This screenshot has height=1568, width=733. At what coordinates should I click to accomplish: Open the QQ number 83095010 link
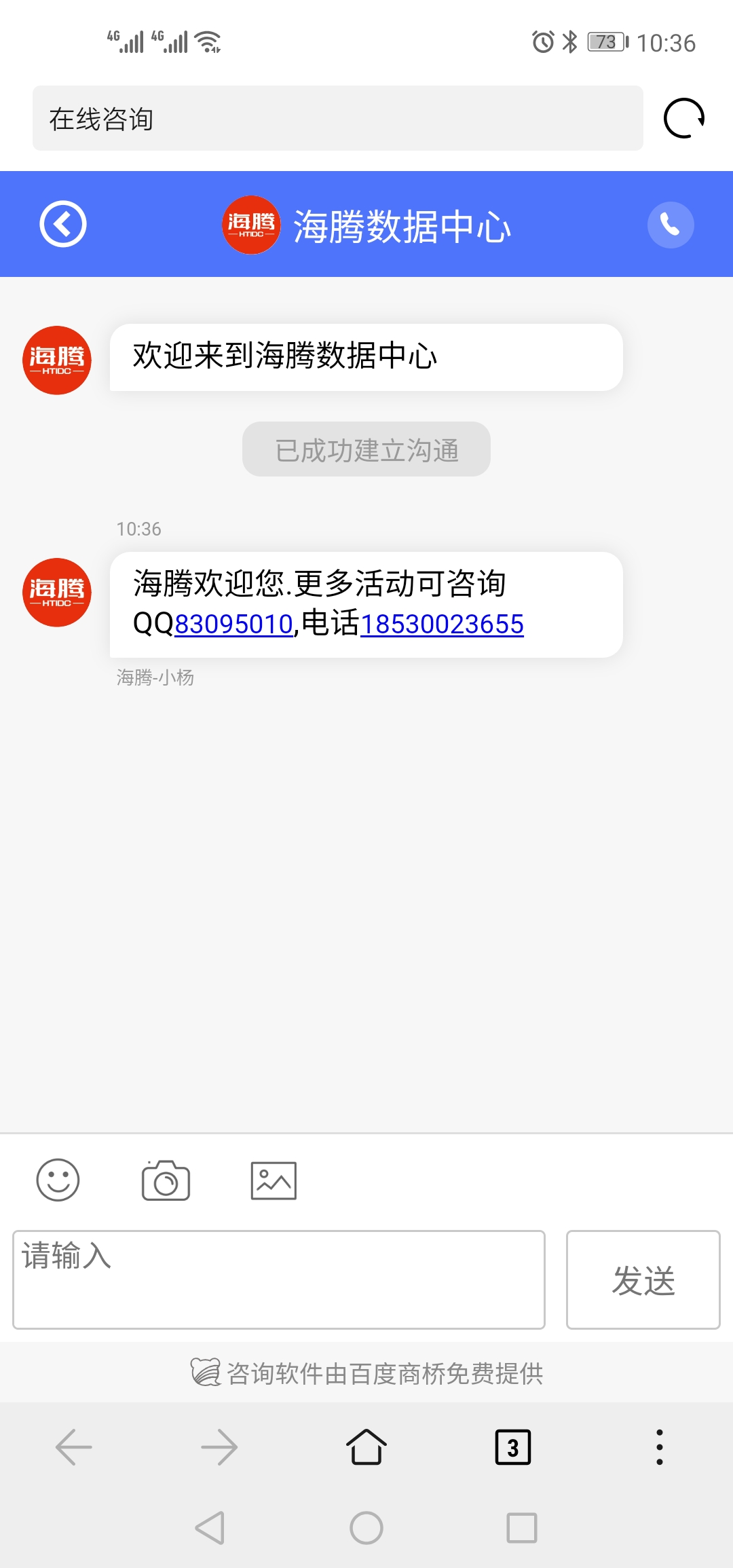[233, 624]
